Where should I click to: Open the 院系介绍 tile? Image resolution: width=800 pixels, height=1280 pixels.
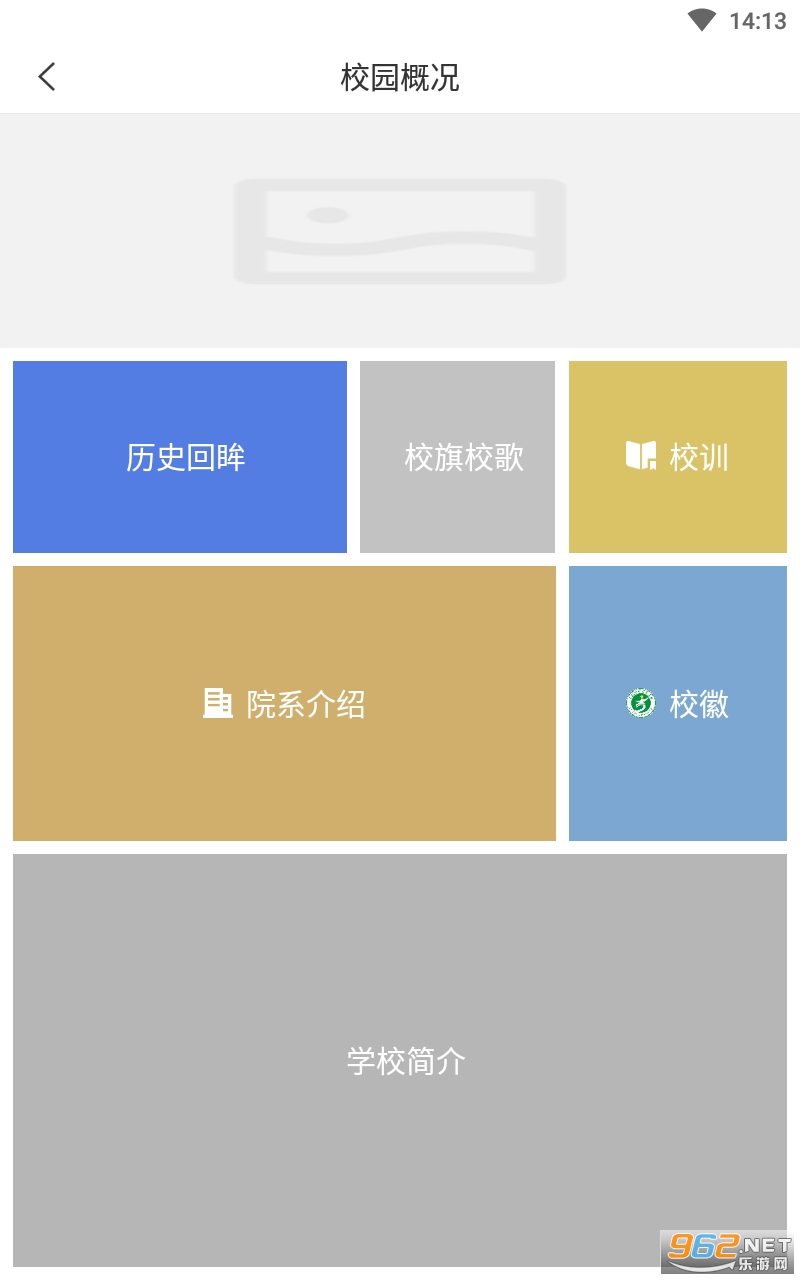coord(284,704)
